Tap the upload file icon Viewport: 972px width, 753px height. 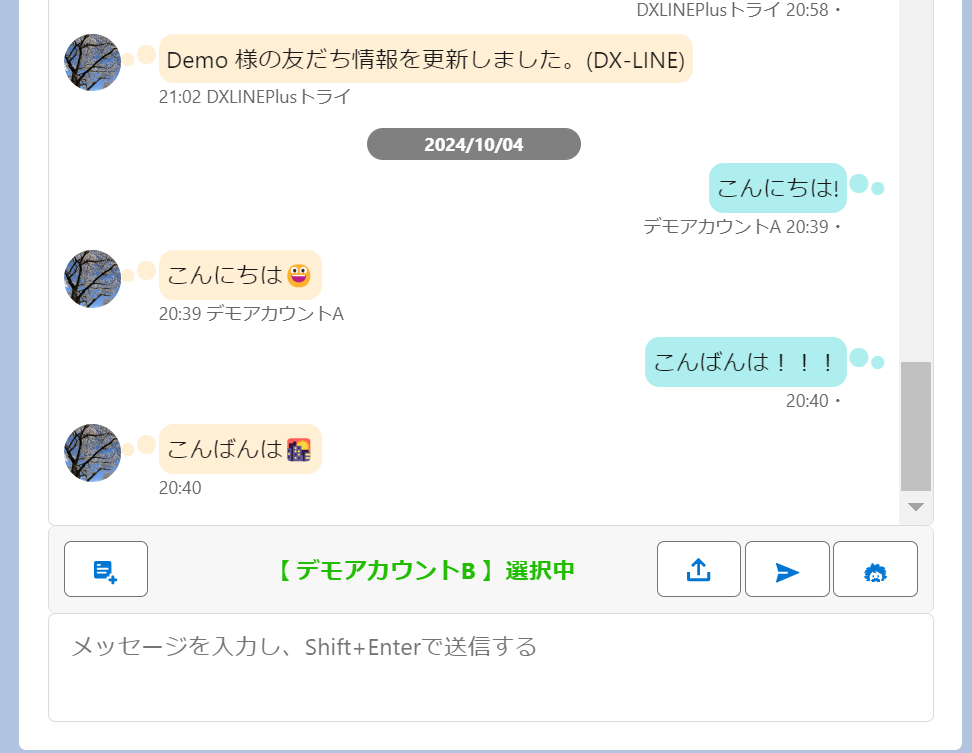click(698, 569)
